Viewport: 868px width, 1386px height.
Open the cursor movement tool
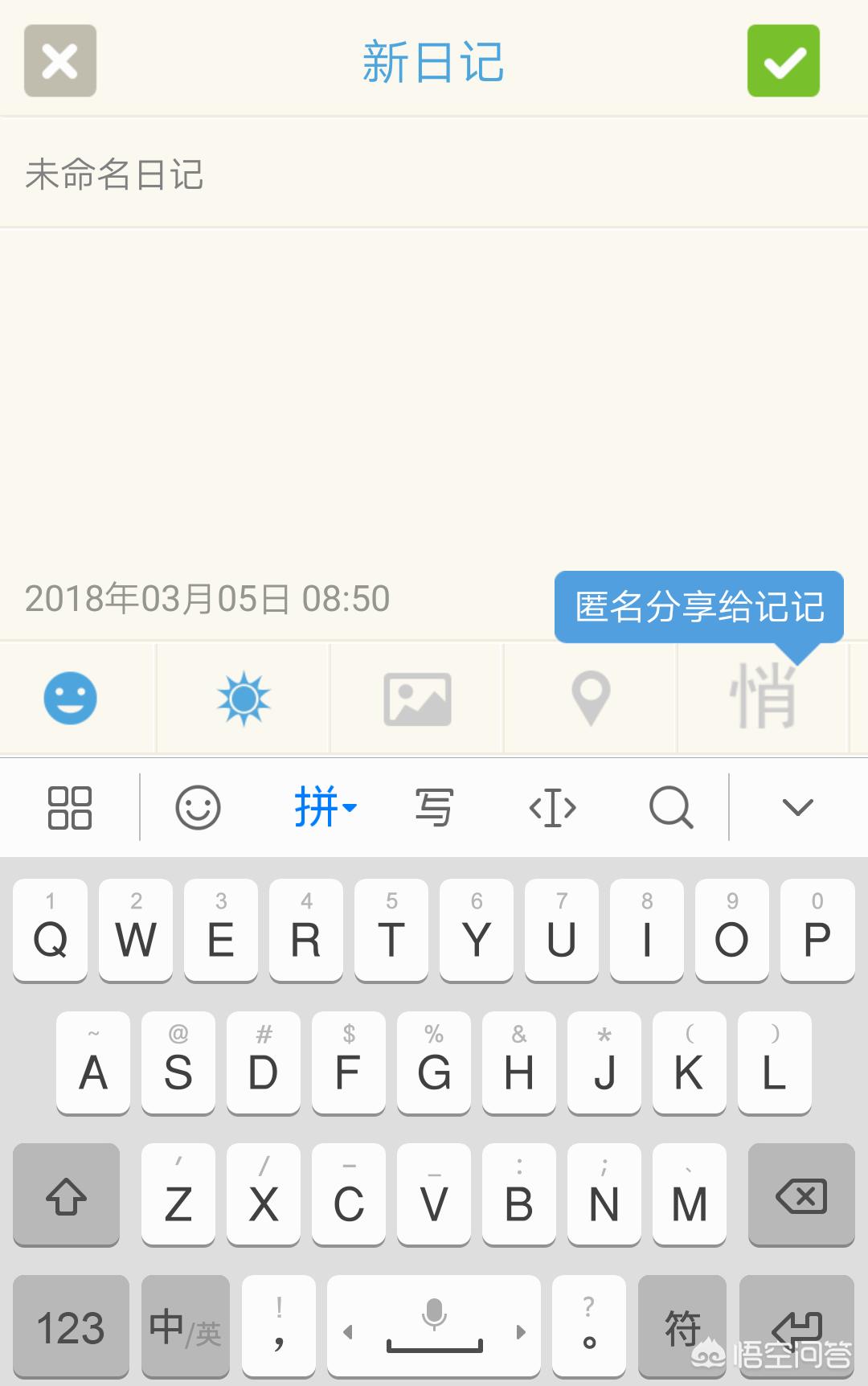point(553,807)
